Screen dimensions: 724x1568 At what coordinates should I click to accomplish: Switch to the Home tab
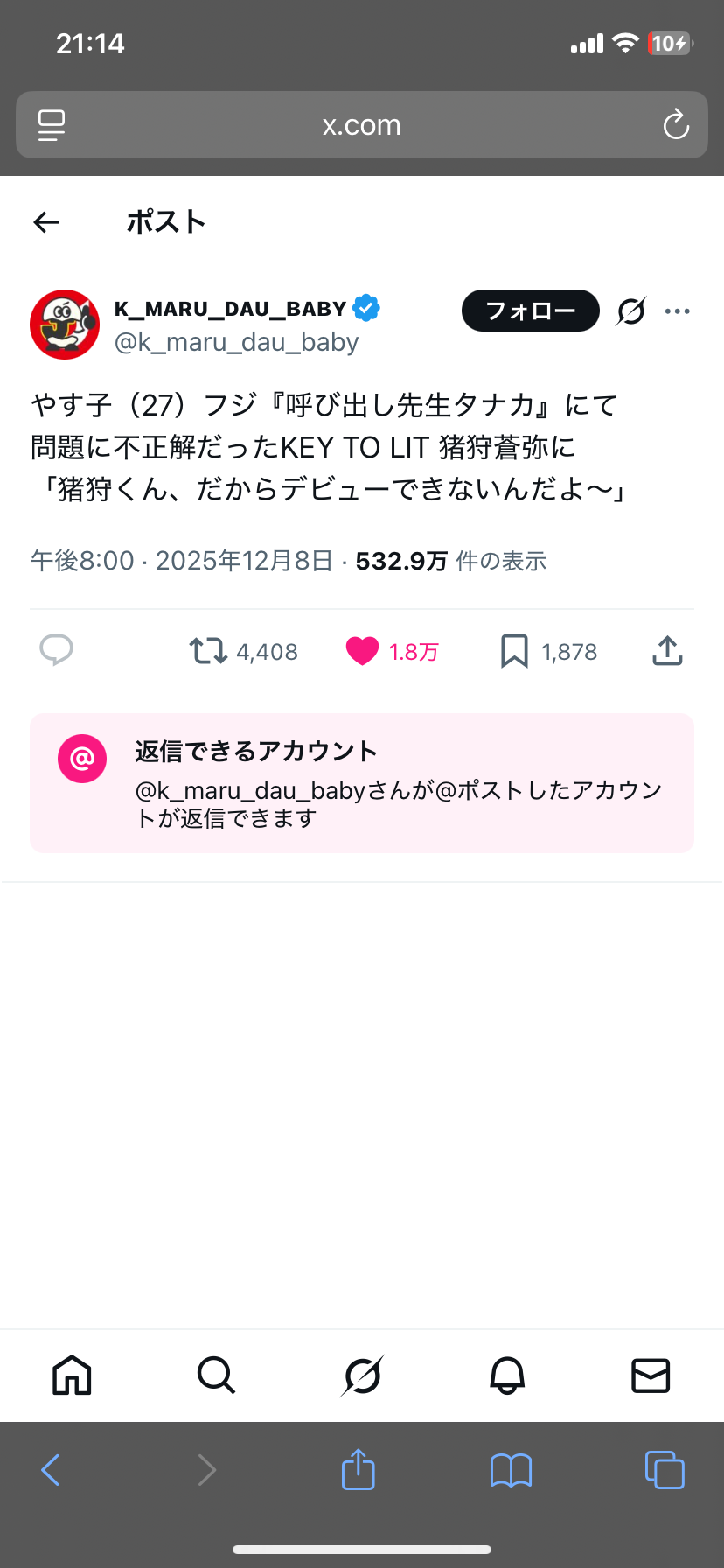coord(72,1375)
